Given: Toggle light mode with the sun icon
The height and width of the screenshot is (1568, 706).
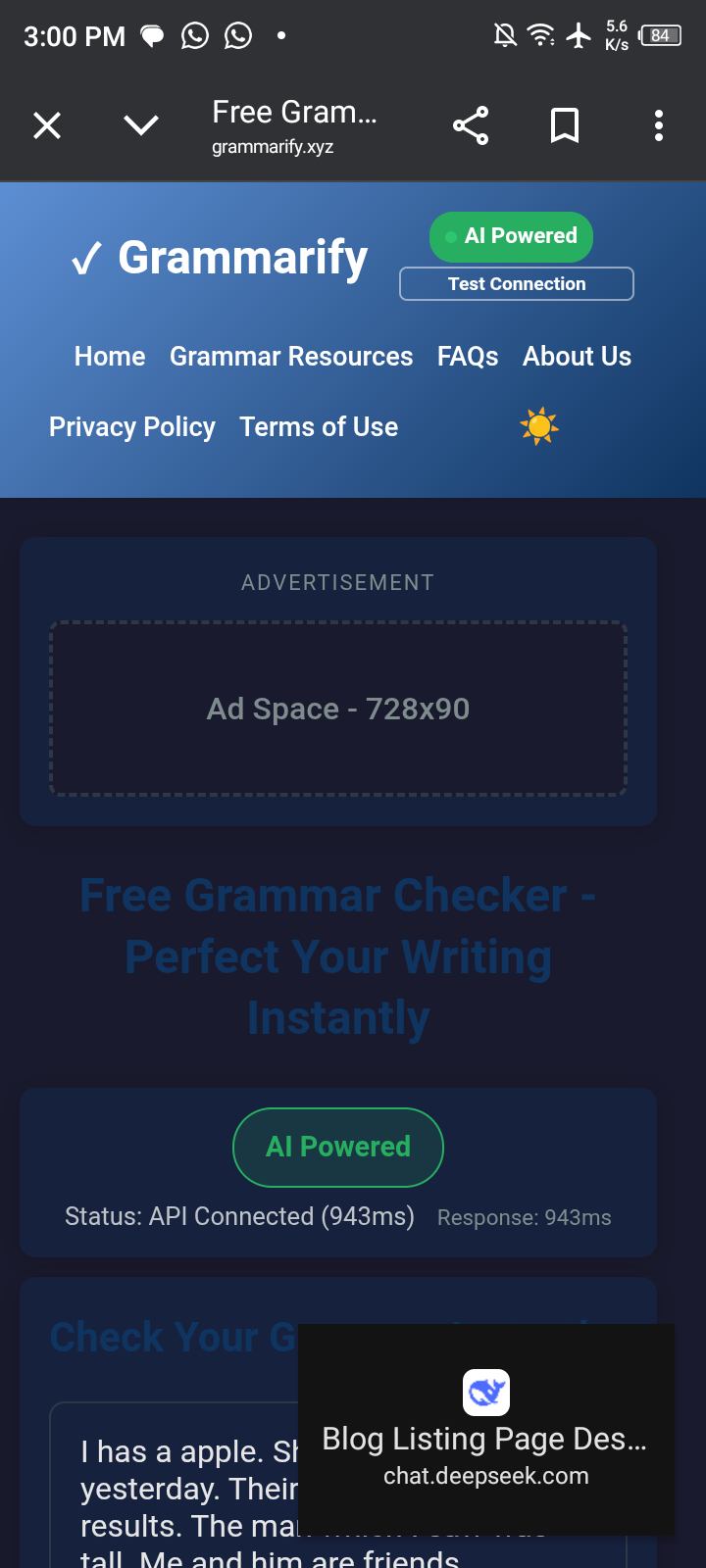Looking at the screenshot, I should coord(540,425).
